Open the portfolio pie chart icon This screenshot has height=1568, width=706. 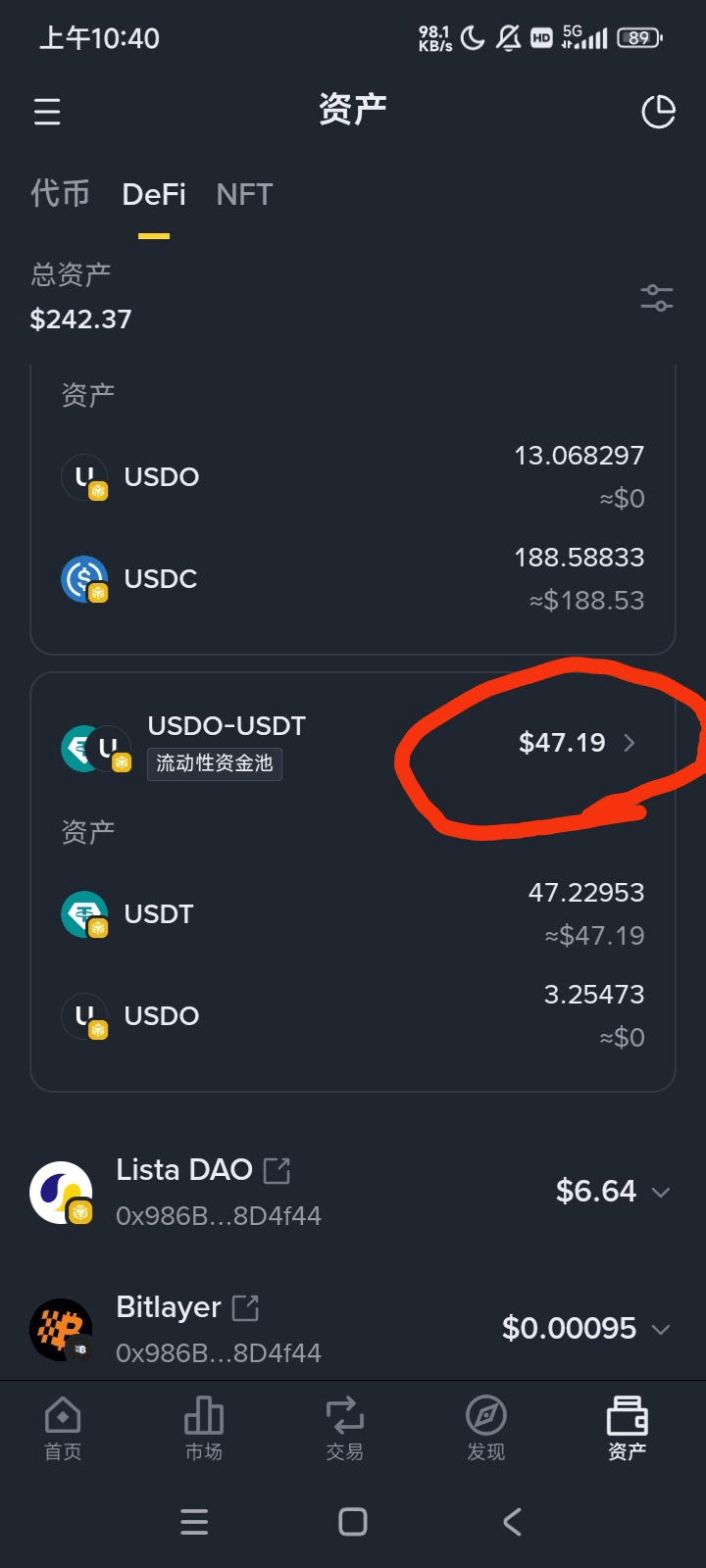658,112
